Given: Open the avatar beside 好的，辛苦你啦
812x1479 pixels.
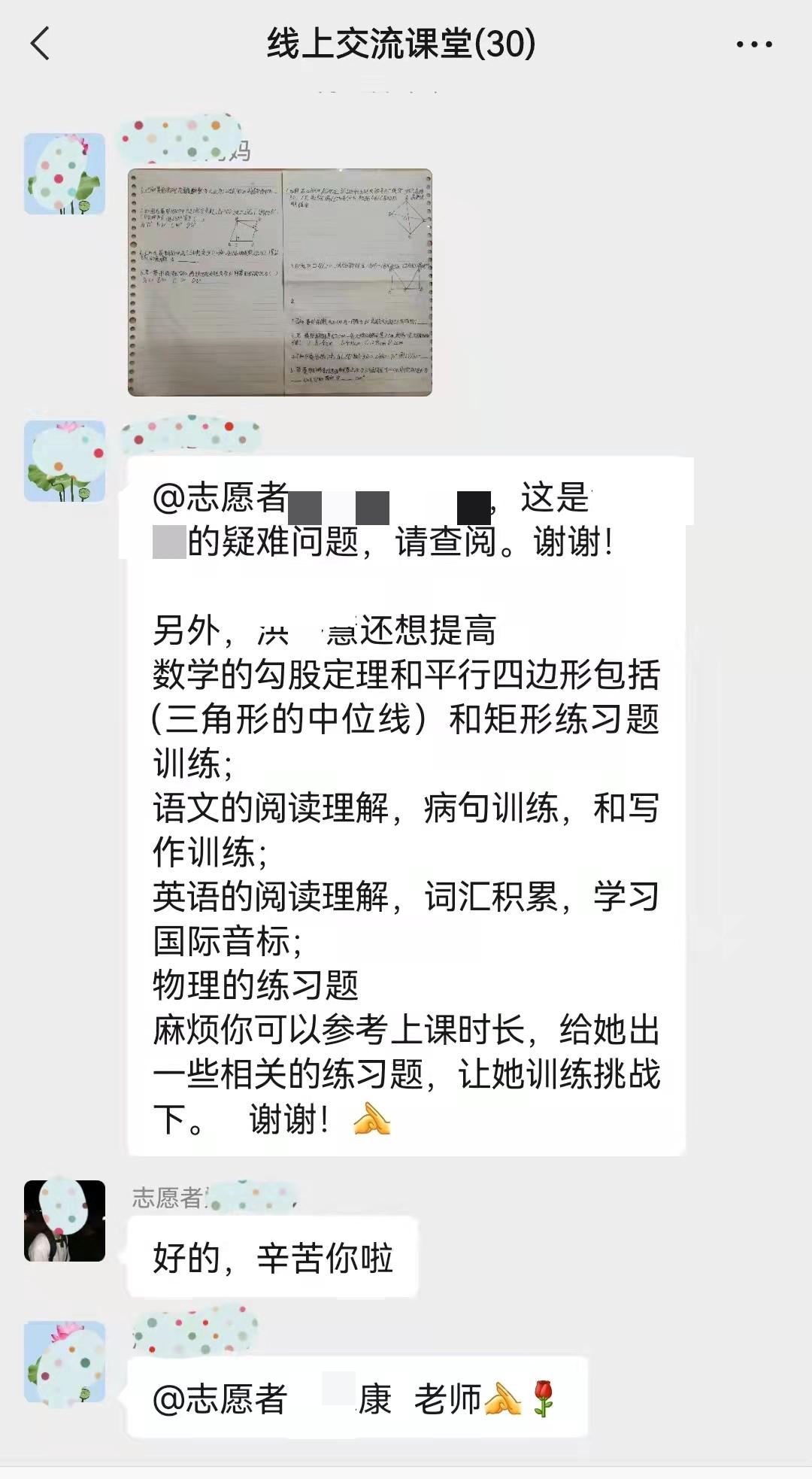Looking at the screenshot, I should click(x=65, y=1220).
